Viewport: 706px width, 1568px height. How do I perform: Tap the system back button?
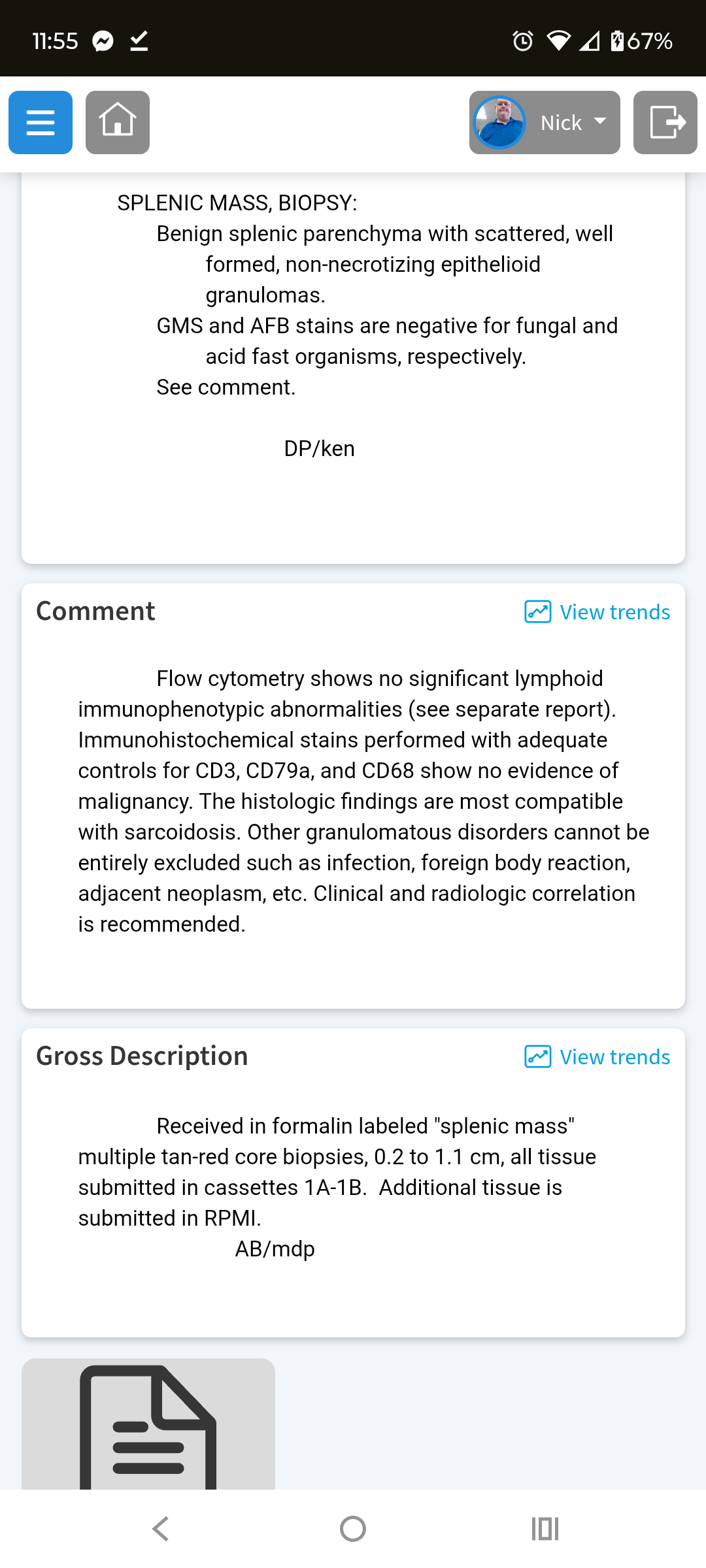(161, 1529)
